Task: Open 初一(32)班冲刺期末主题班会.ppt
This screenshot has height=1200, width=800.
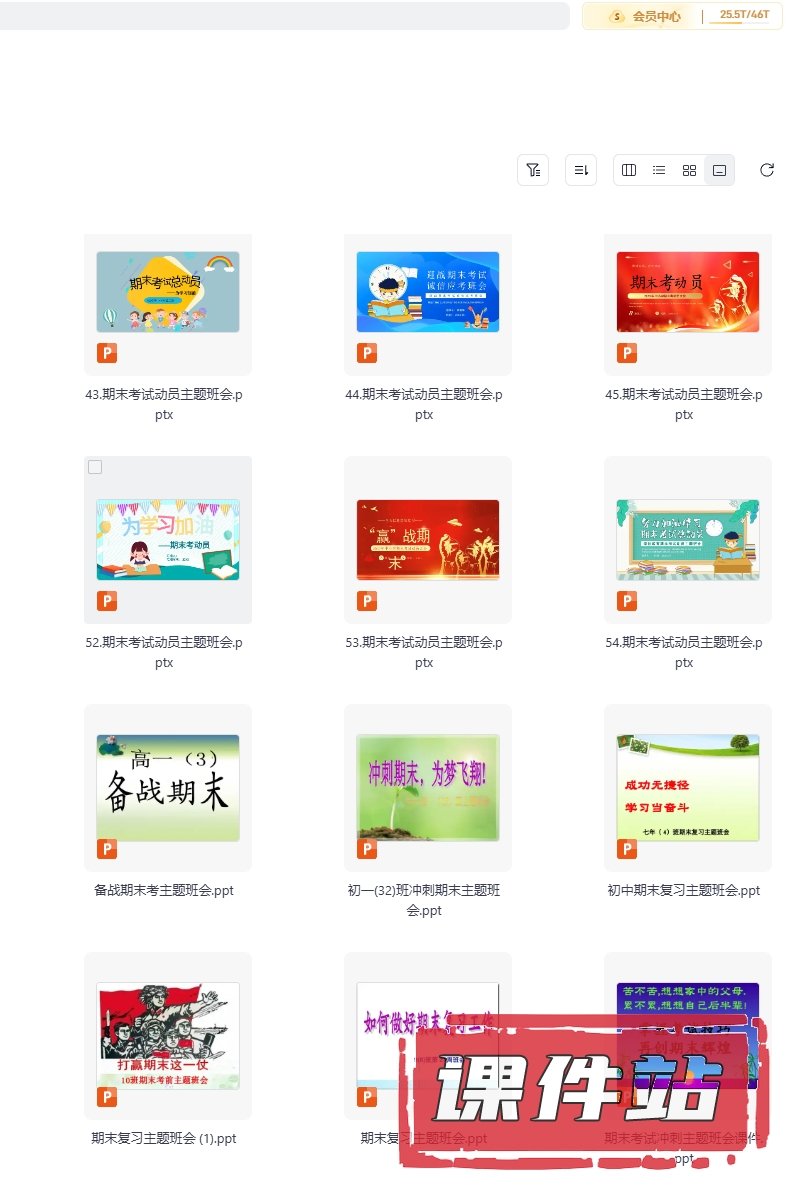Action: tap(428, 788)
